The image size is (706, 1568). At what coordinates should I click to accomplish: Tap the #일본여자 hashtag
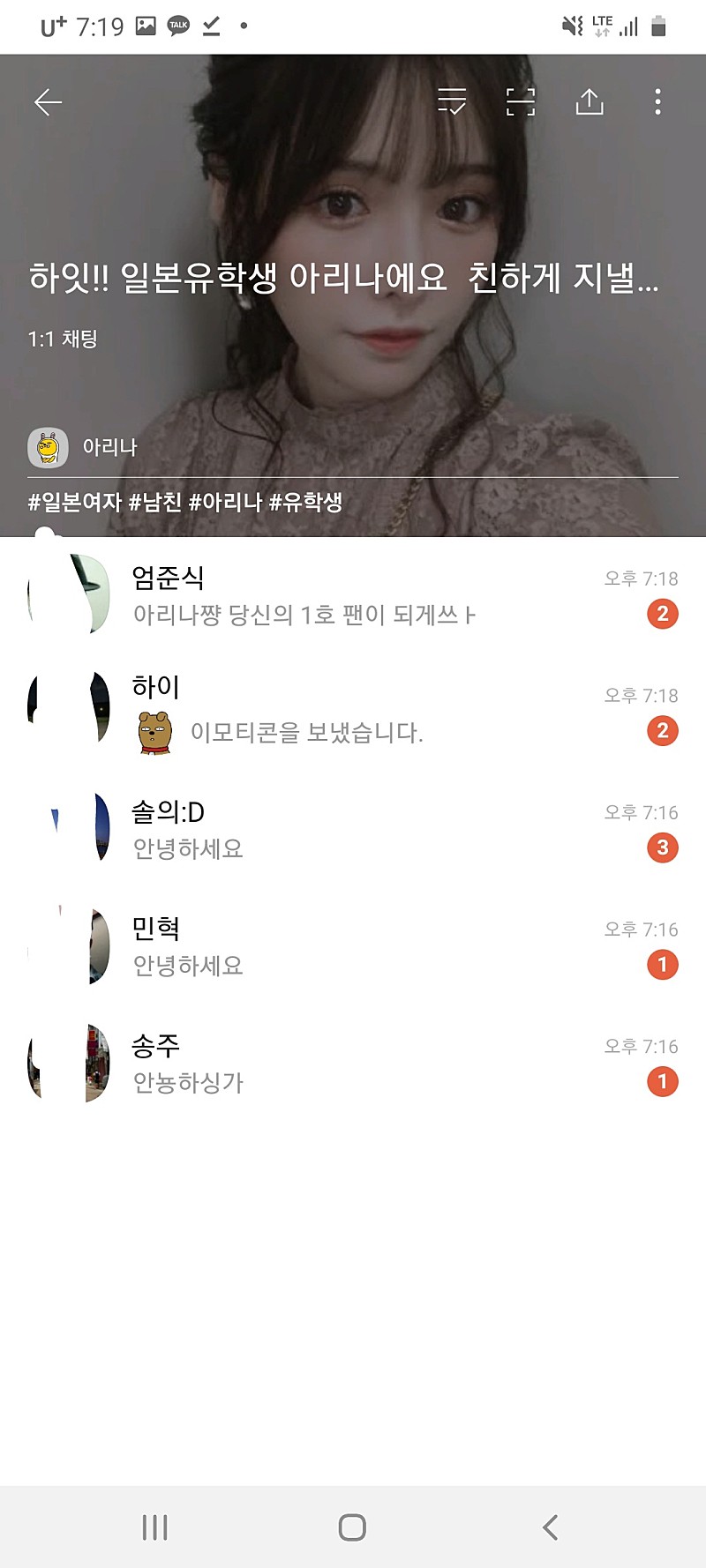(74, 503)
